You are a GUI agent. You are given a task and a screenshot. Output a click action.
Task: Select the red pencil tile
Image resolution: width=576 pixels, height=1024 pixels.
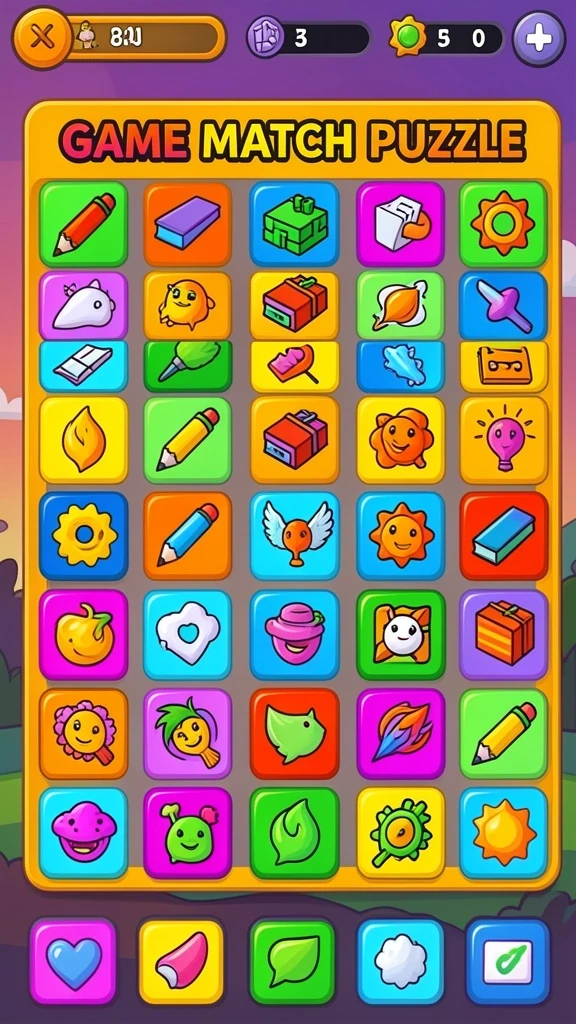pos(84,224)
